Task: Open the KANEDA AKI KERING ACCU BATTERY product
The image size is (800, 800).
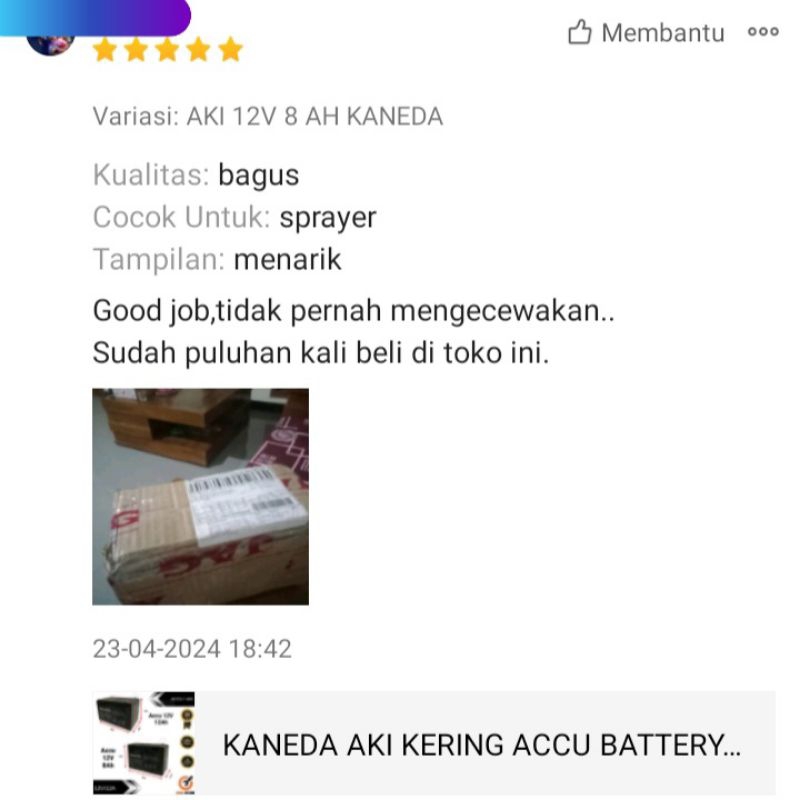Action: click(x=434, y=744)
